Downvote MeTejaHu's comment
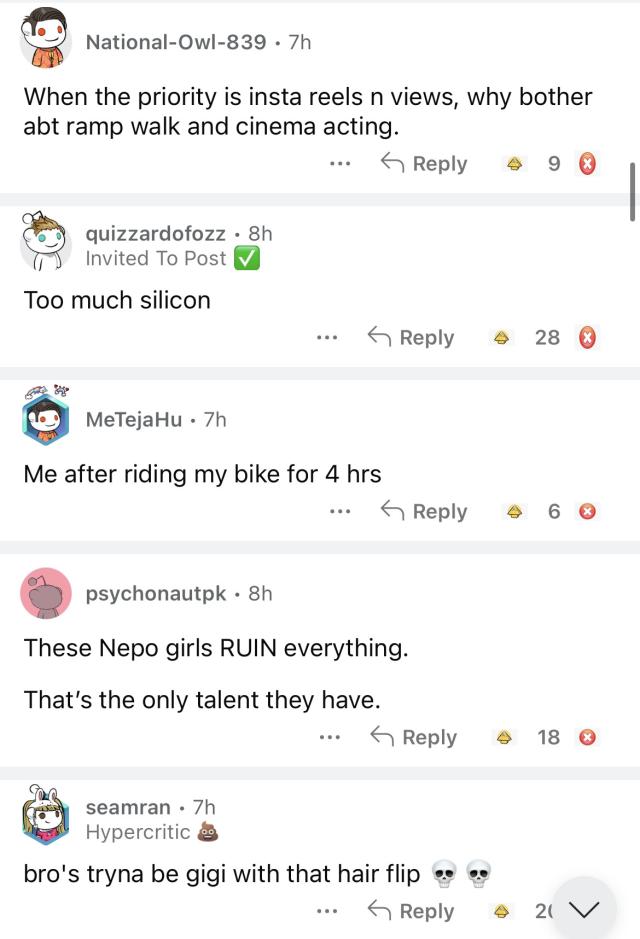Screen dimensions: 640x939 click(x=589, y=511)
